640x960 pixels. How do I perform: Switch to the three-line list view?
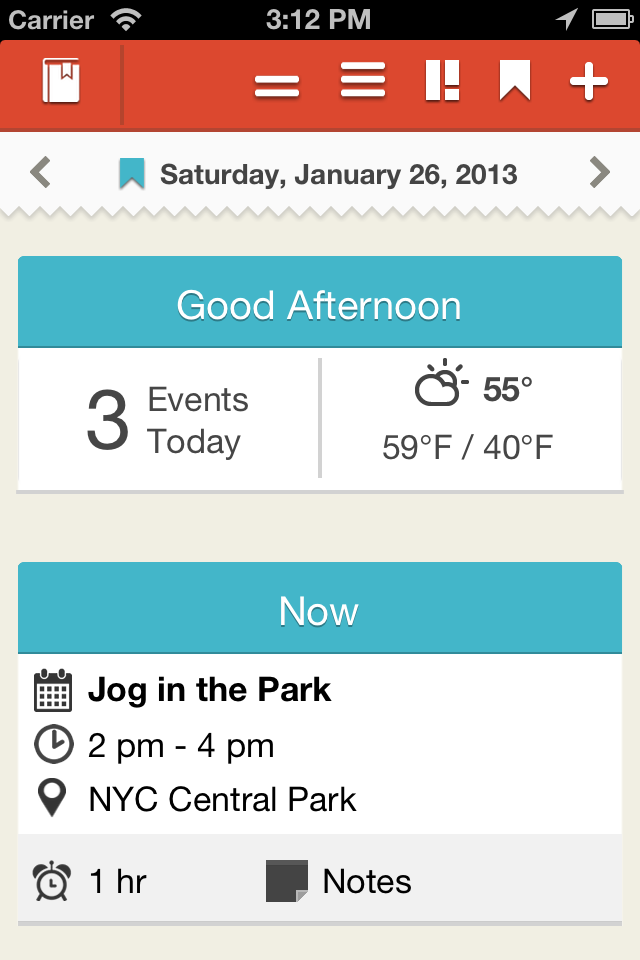(x=363, y=82)
